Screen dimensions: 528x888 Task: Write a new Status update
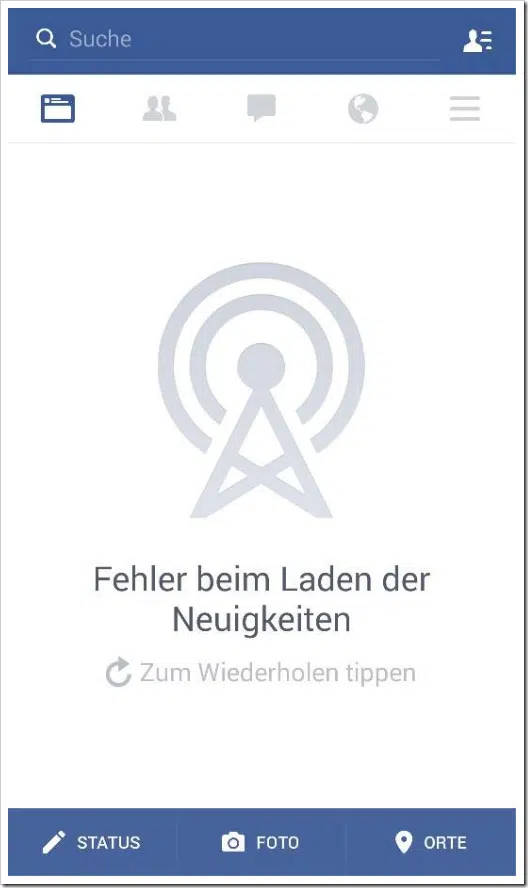(x=92, y=842)
